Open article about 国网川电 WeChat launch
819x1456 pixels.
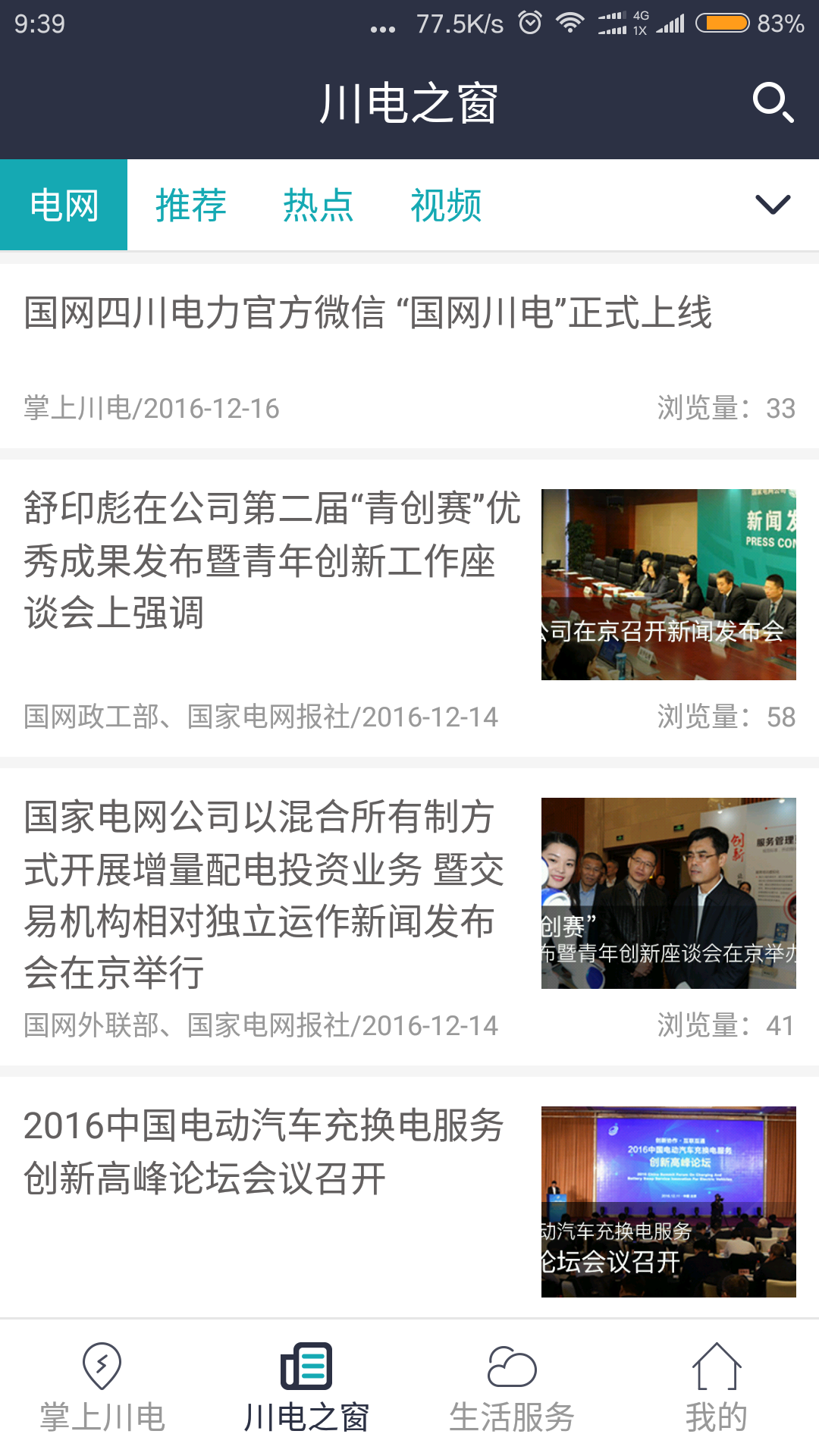tap(369, 313)
